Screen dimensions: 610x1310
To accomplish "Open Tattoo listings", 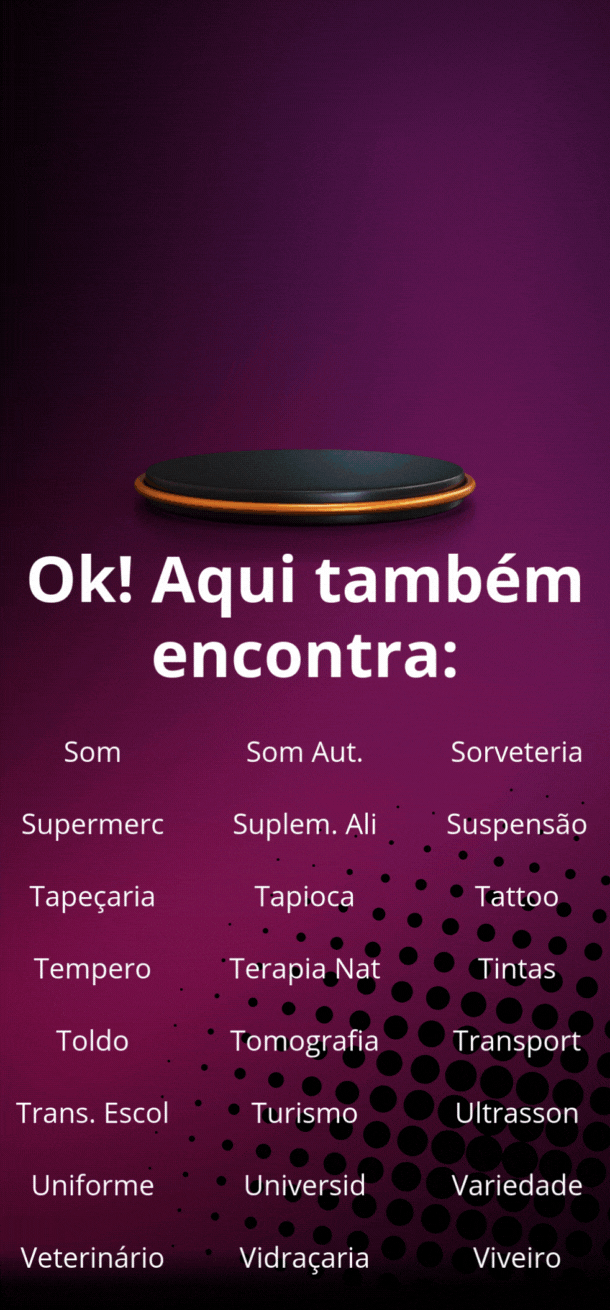I will (516, 897).
